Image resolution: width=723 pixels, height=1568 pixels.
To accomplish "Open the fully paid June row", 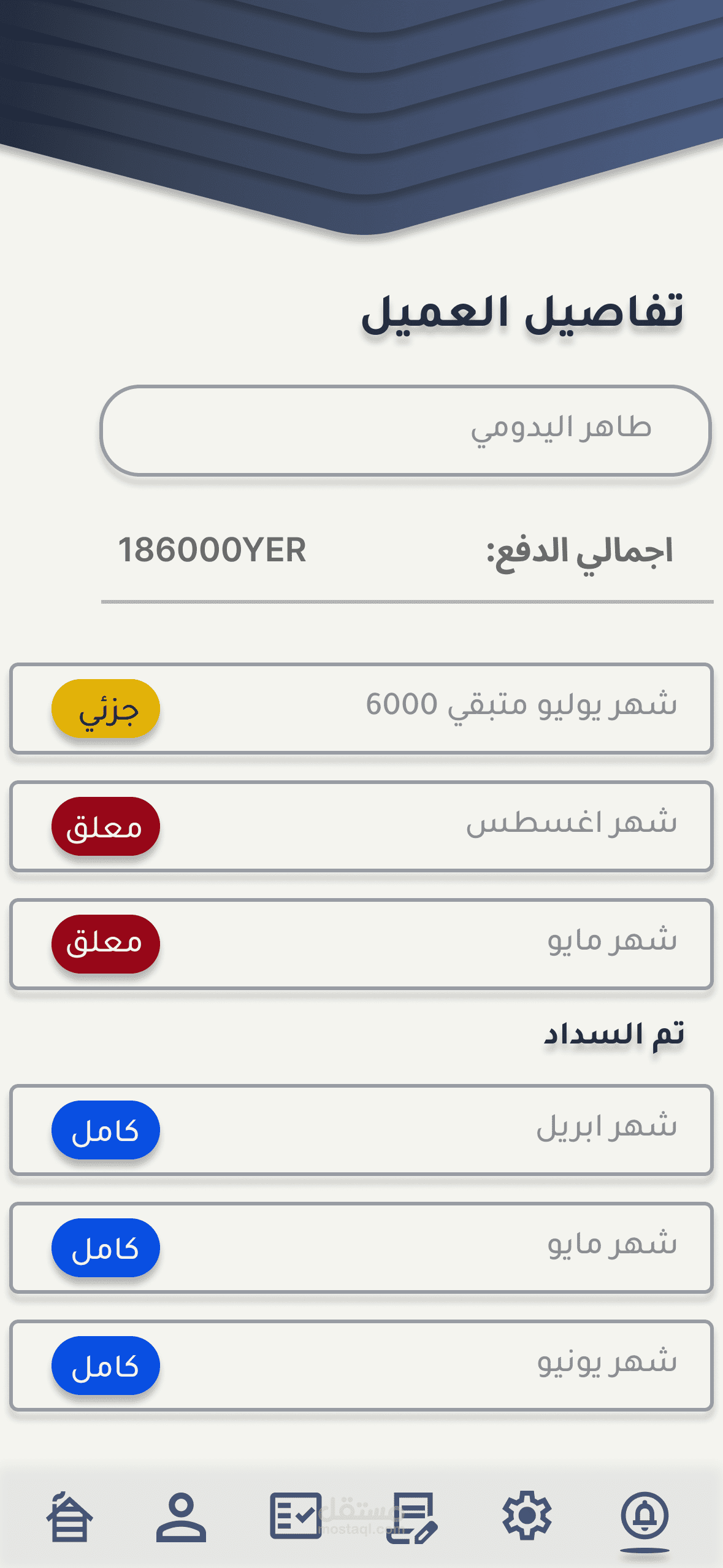I will tap(361, 1366).
